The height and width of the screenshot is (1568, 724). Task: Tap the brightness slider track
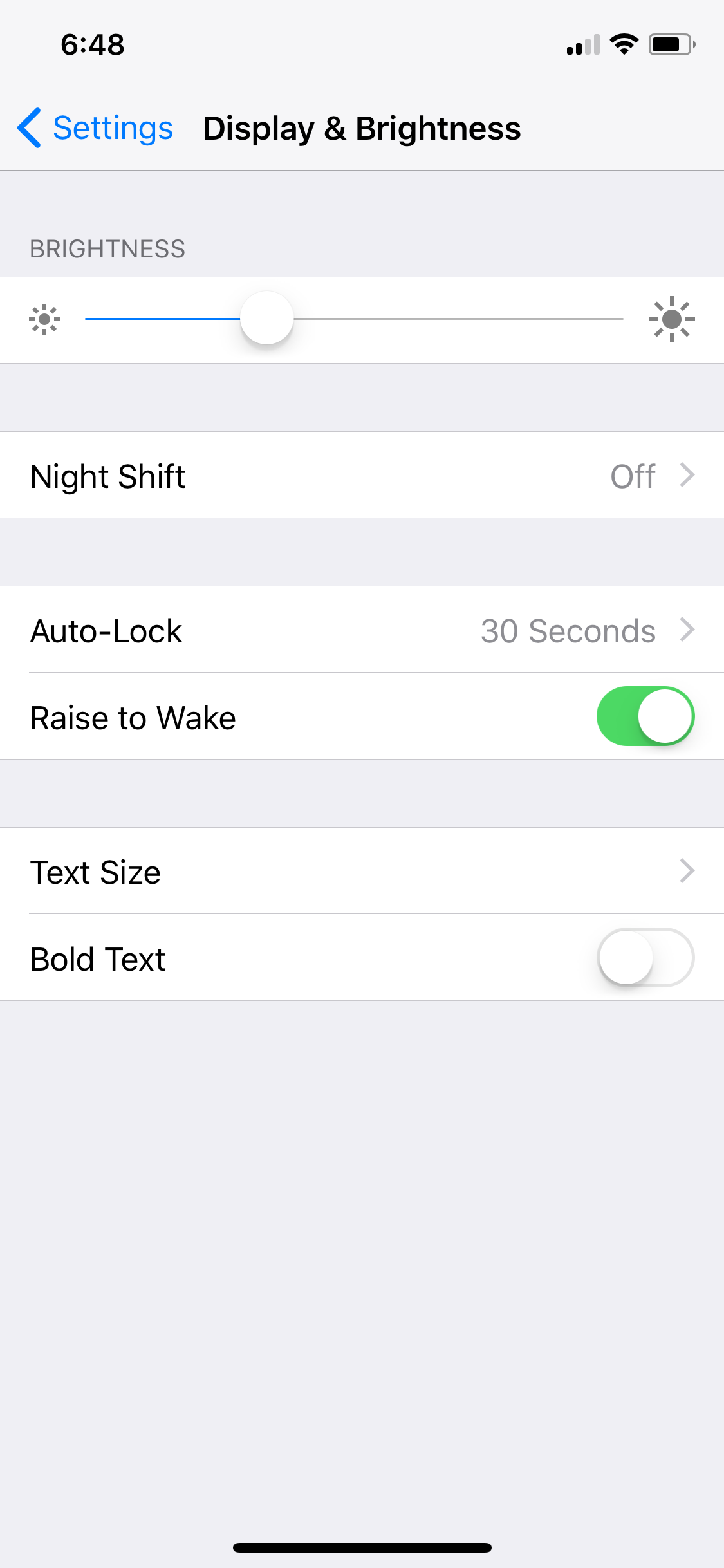pos(354,319)
